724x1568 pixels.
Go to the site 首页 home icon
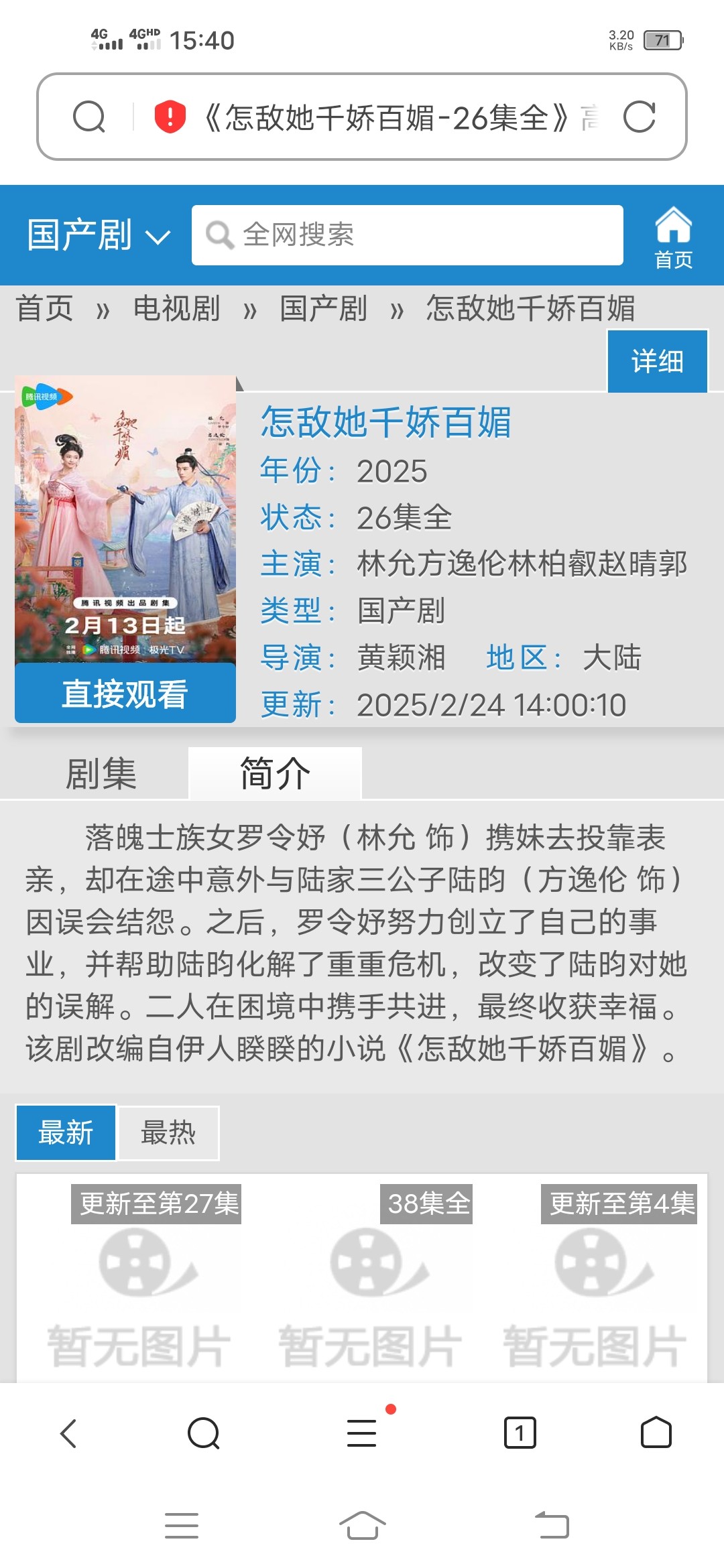point(673,237)
